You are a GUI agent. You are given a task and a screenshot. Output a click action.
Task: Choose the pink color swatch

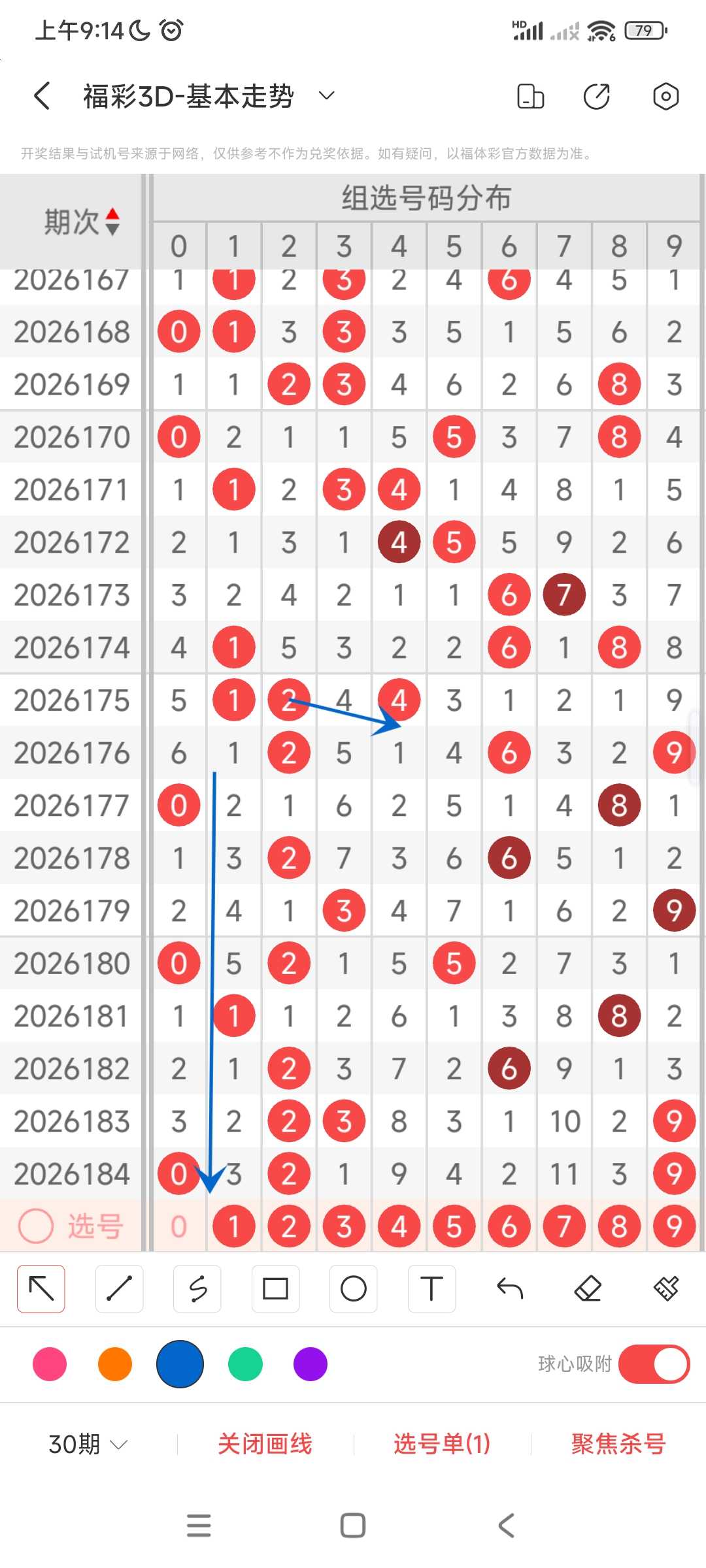coord(50,1364)
